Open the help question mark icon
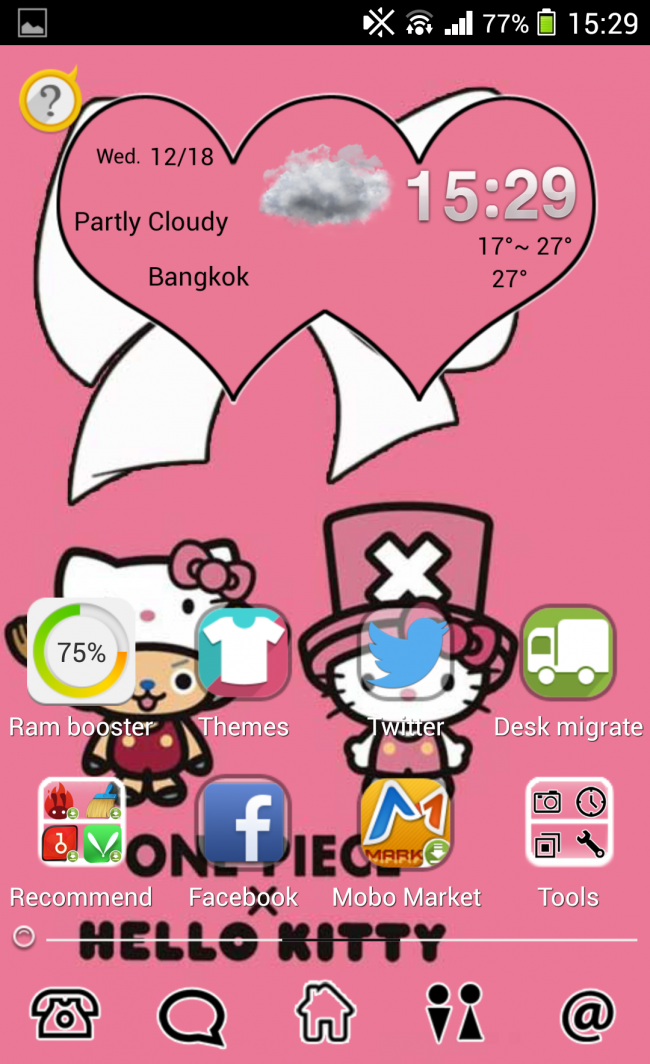This screenshot has height=1064, width=650. click(48, 100)
